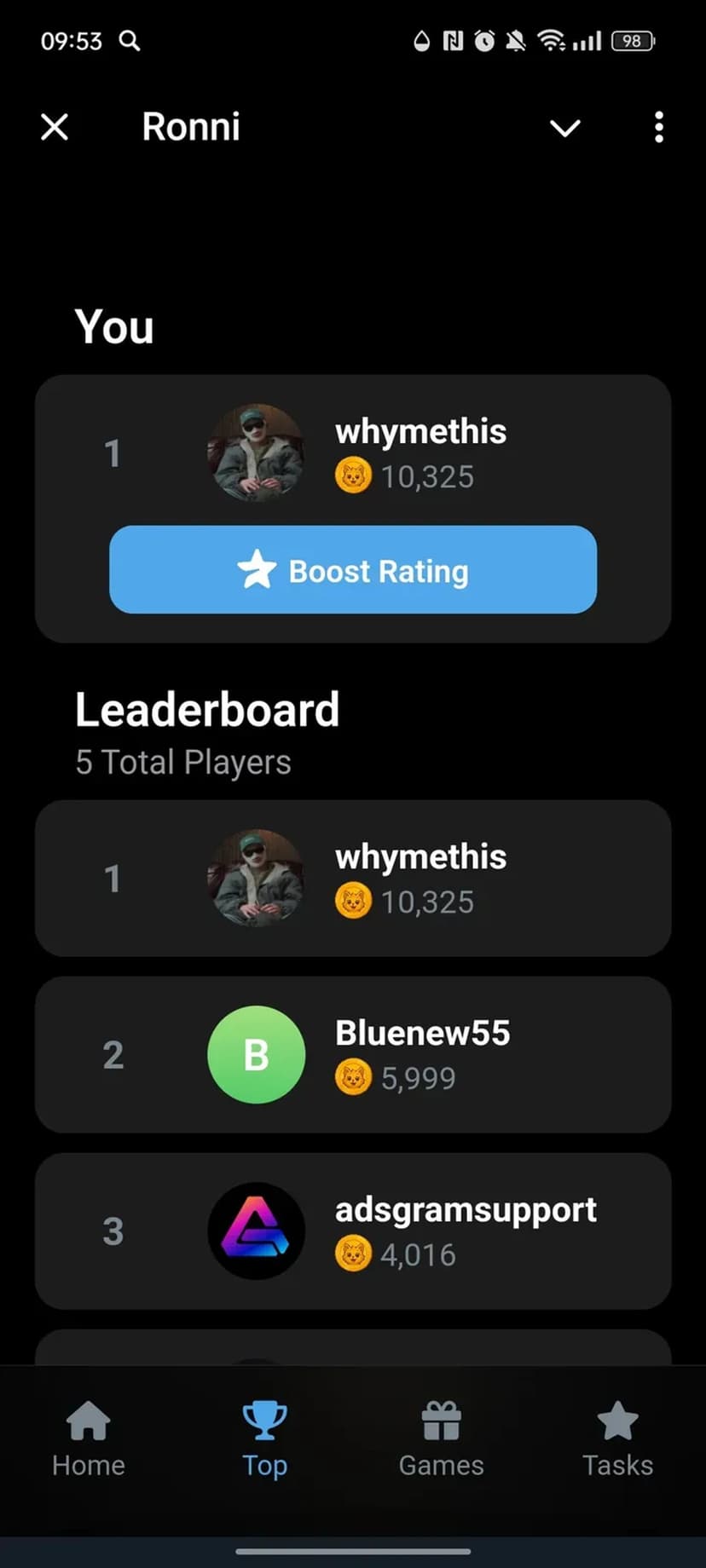The image size is (706, 1568).
Task: Collapse the app with the down chevron
Action: click(564, 128)
